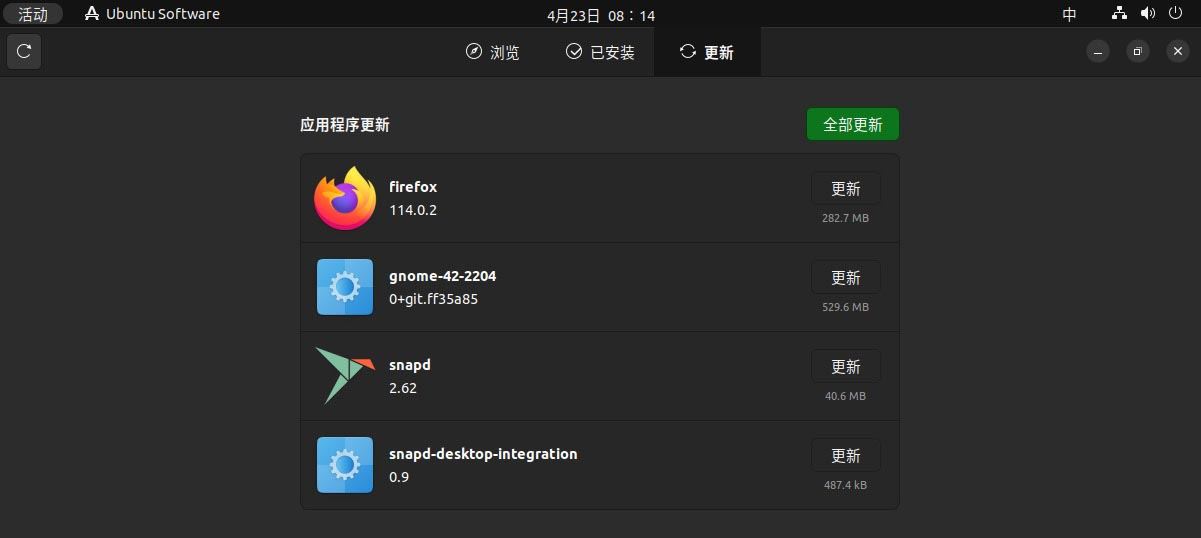Open the 活动 overview
This screenshot has height=538, width=1201.
click(33, 14)
